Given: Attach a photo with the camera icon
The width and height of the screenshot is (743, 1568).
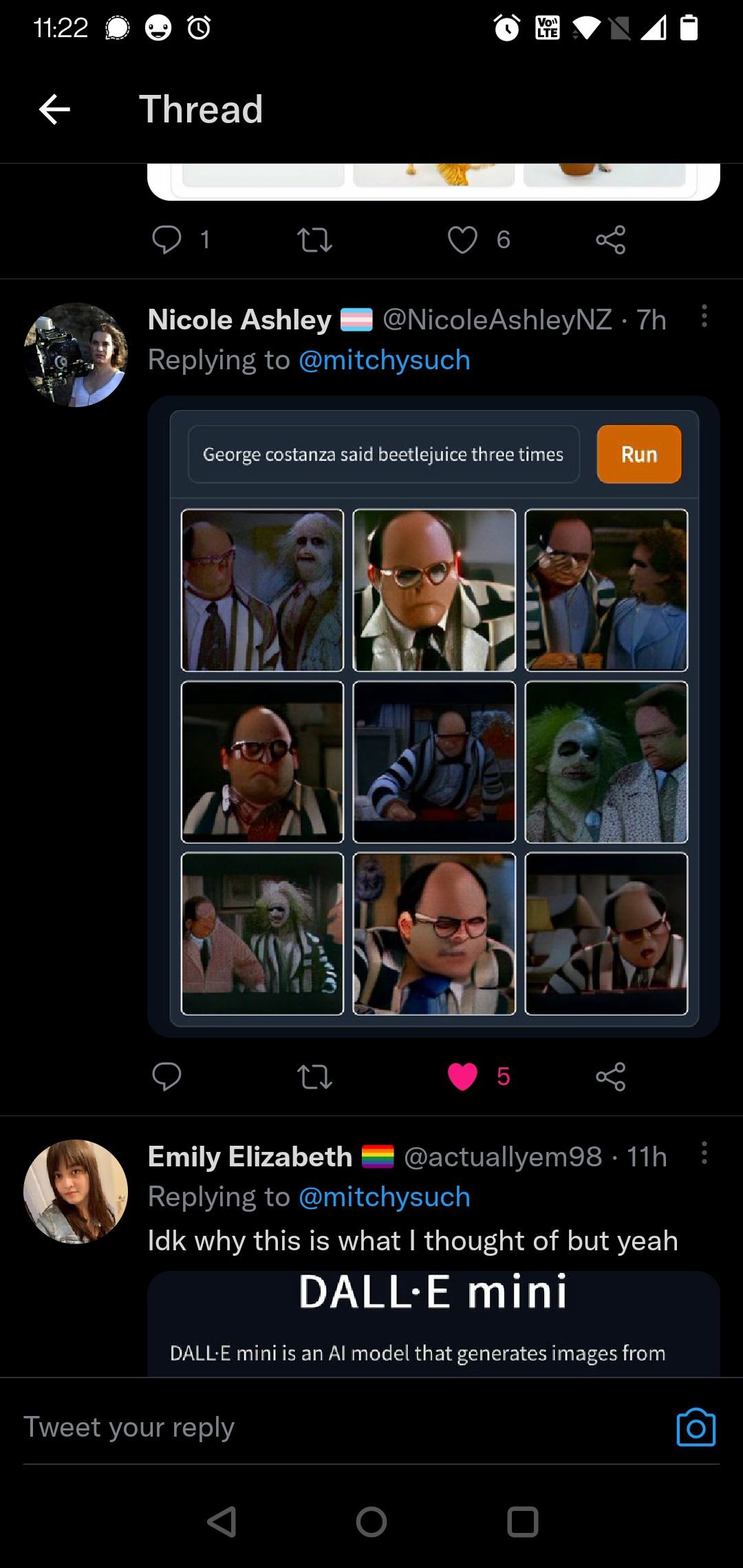Looking at the screenshot, I should tap(696, 1427).
